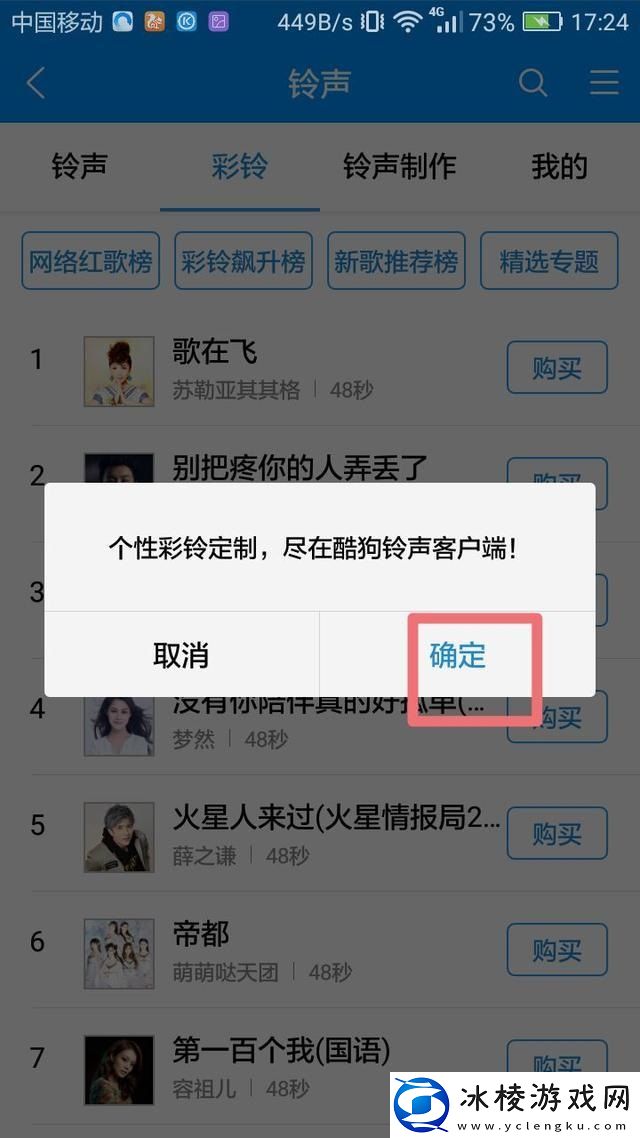Go back using the top-left arrow
The width and height of the screenshot is (640, 1138).
click(x=36, y=83)
